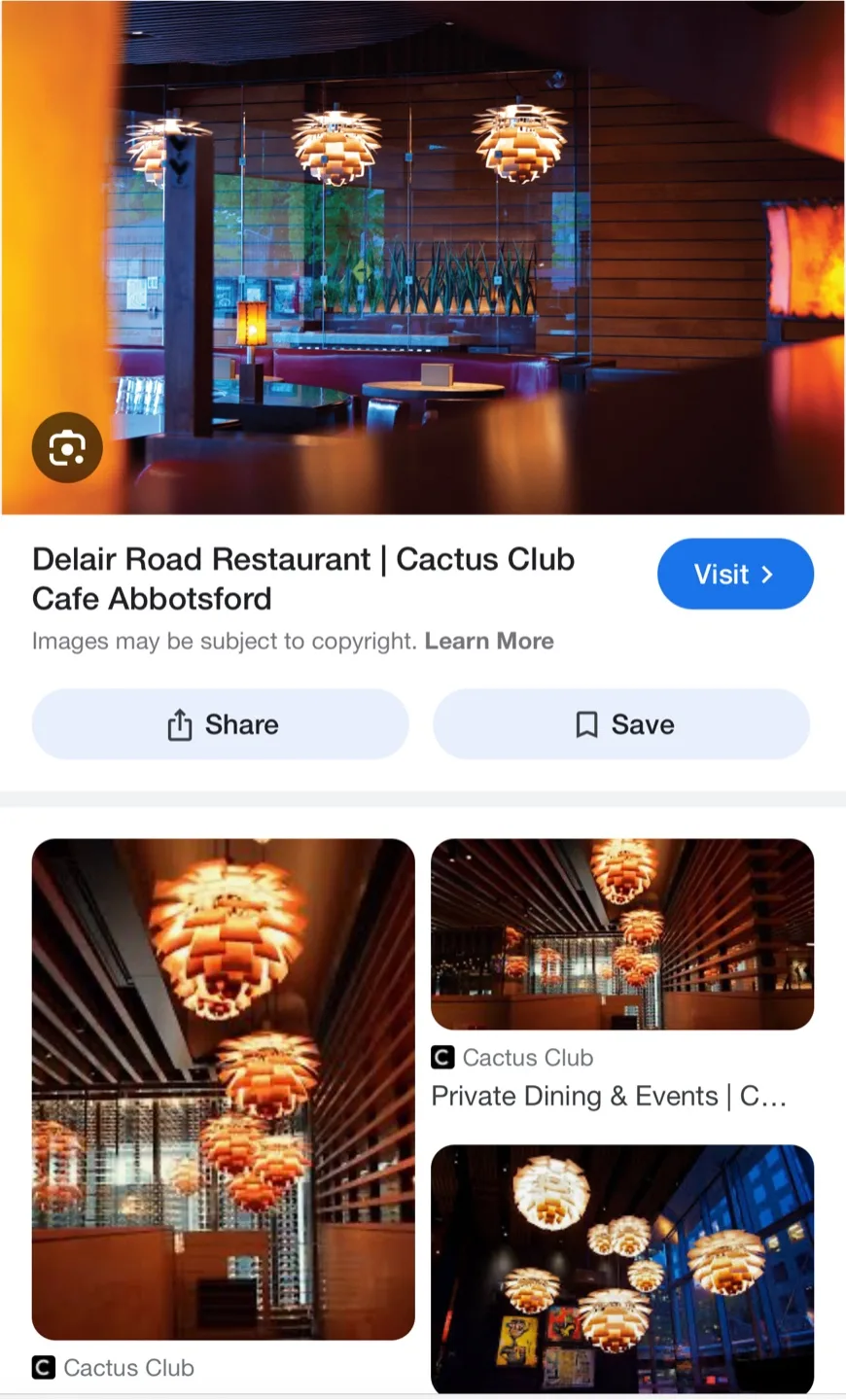Save this image to collection

click(621, 724)
